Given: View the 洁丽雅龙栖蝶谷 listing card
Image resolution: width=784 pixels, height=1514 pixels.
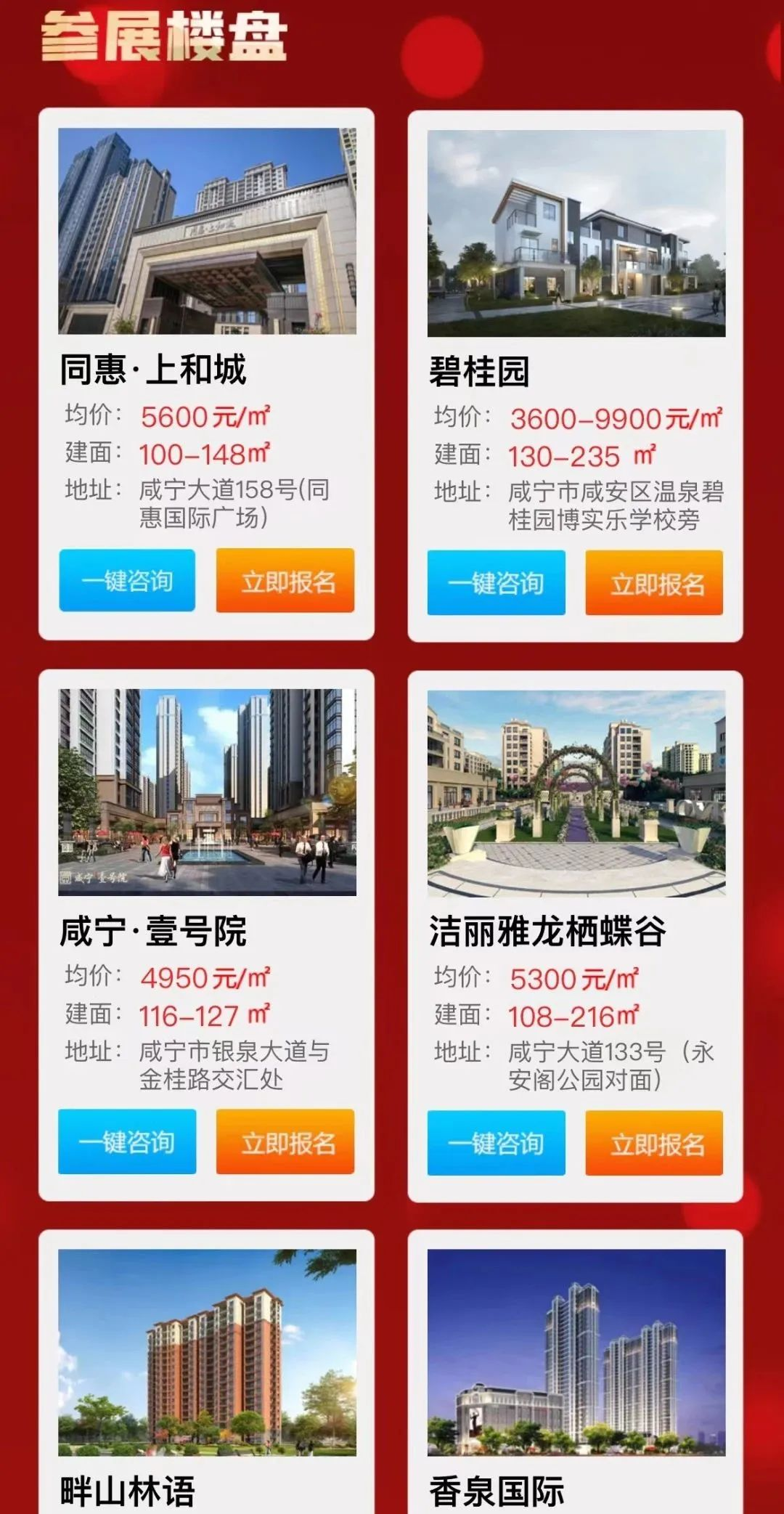Looking at the screenshot, I should pyautogui.click(x=576, y=794).
